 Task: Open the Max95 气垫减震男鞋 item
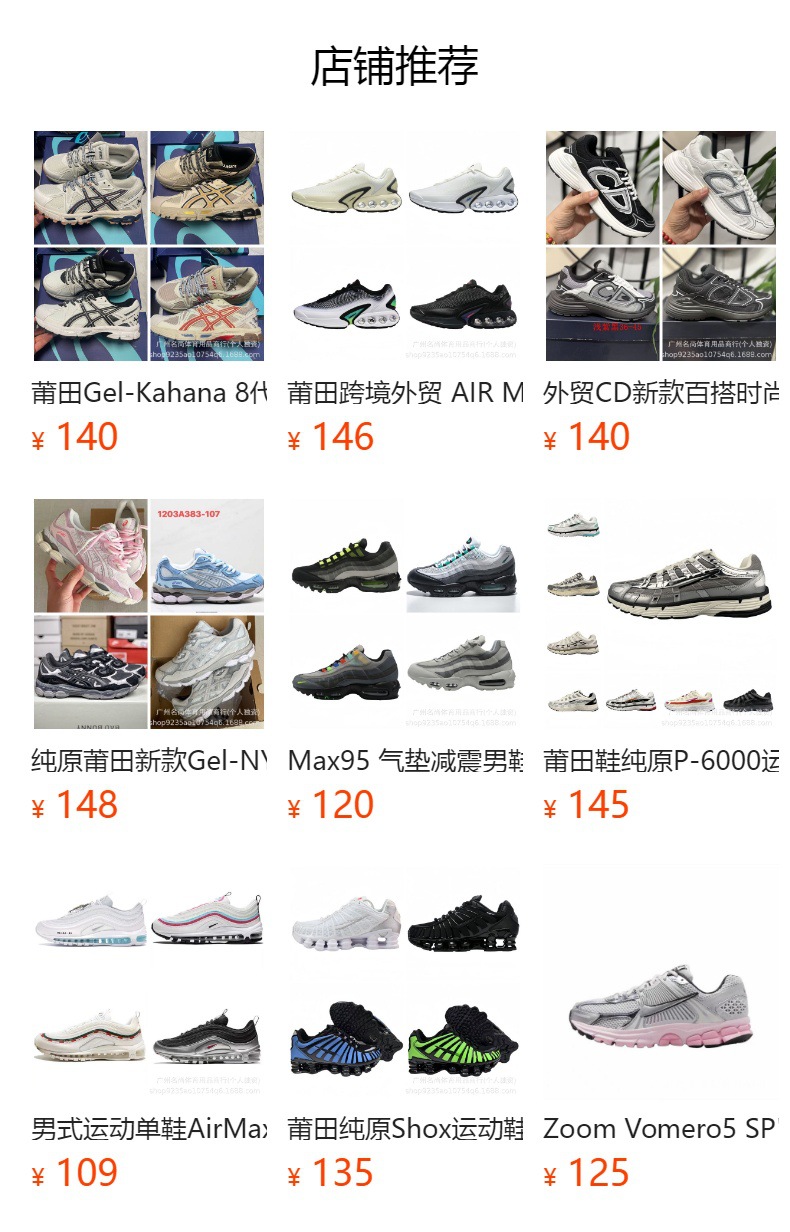click(x=405, y=662)
